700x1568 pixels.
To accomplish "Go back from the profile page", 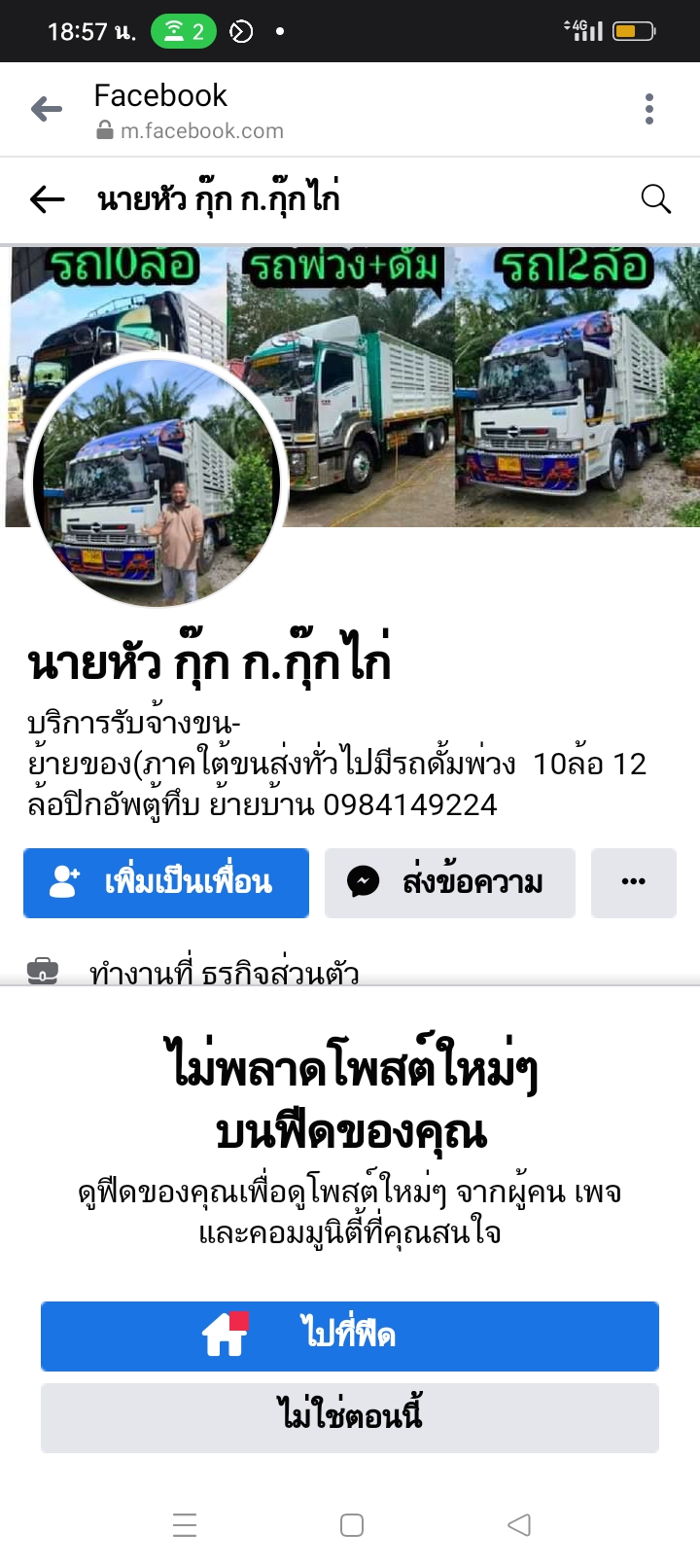I will 47,200.
